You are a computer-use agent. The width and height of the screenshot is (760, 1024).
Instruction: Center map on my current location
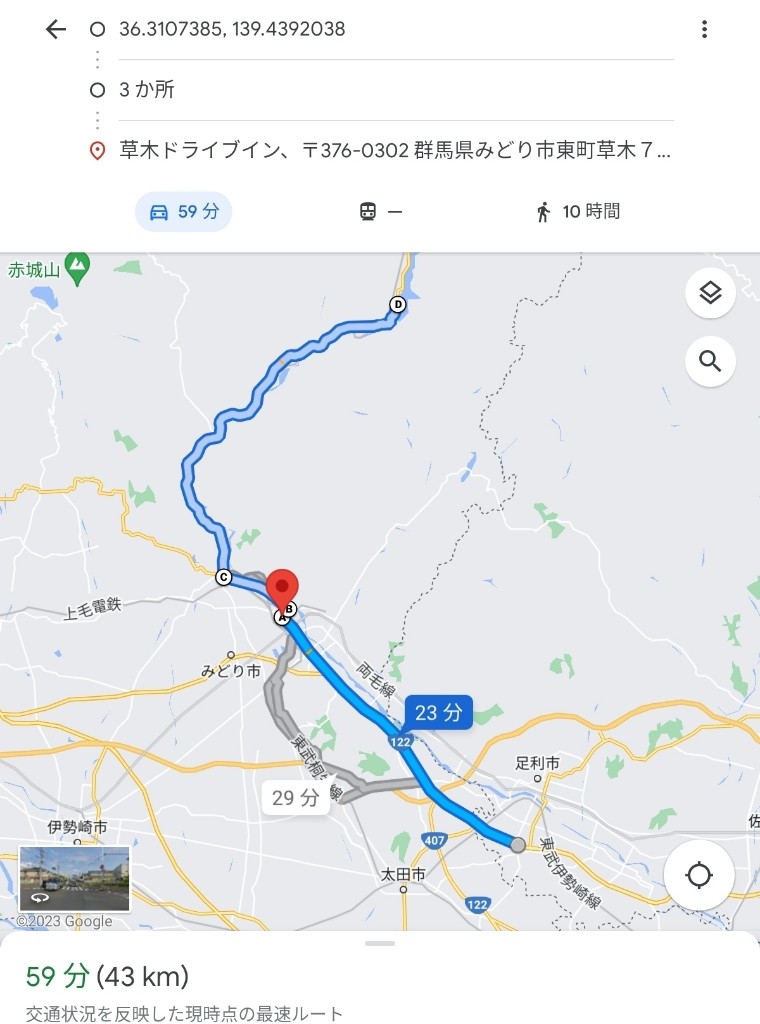[x=699, y=876]
